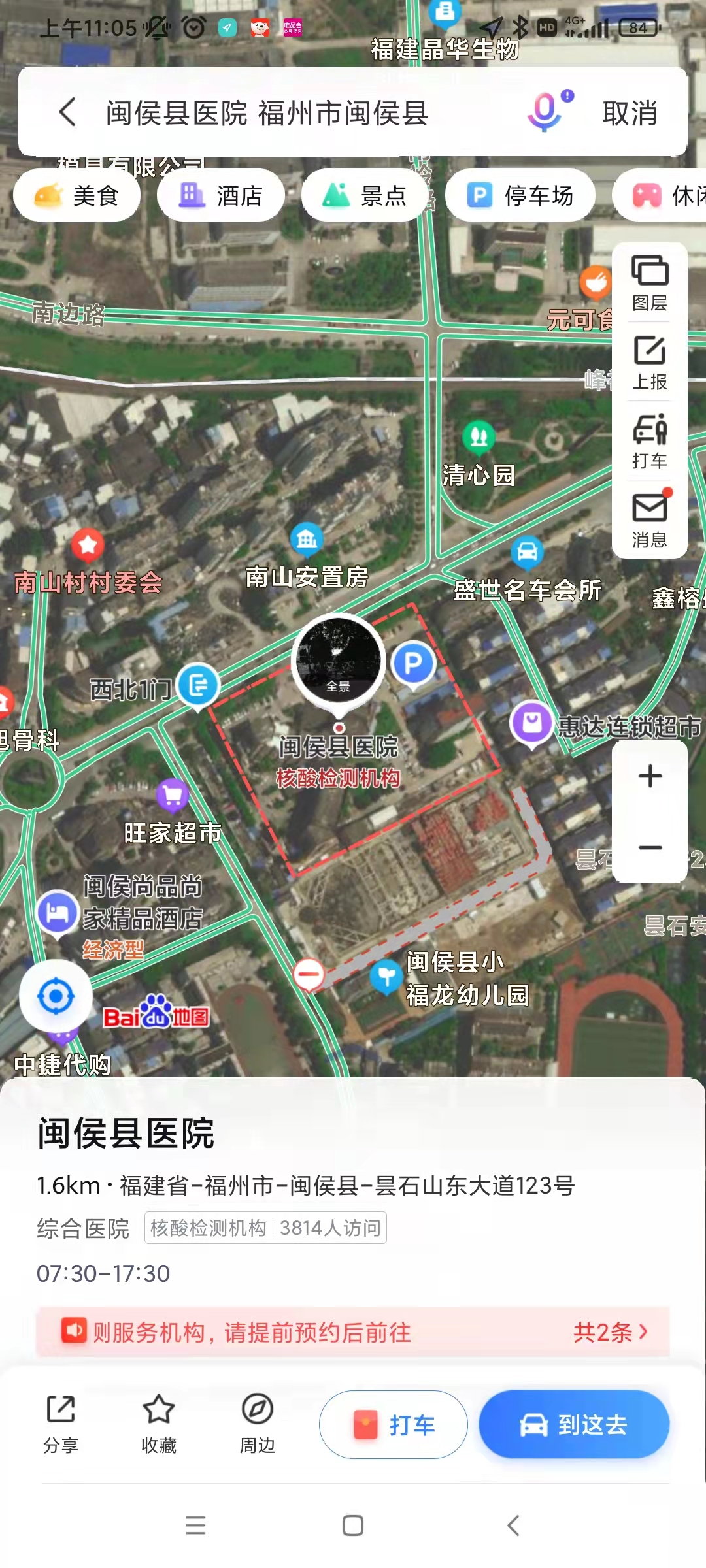Select the 景点 category chip

pyautogui.click(x=365, y=195)
